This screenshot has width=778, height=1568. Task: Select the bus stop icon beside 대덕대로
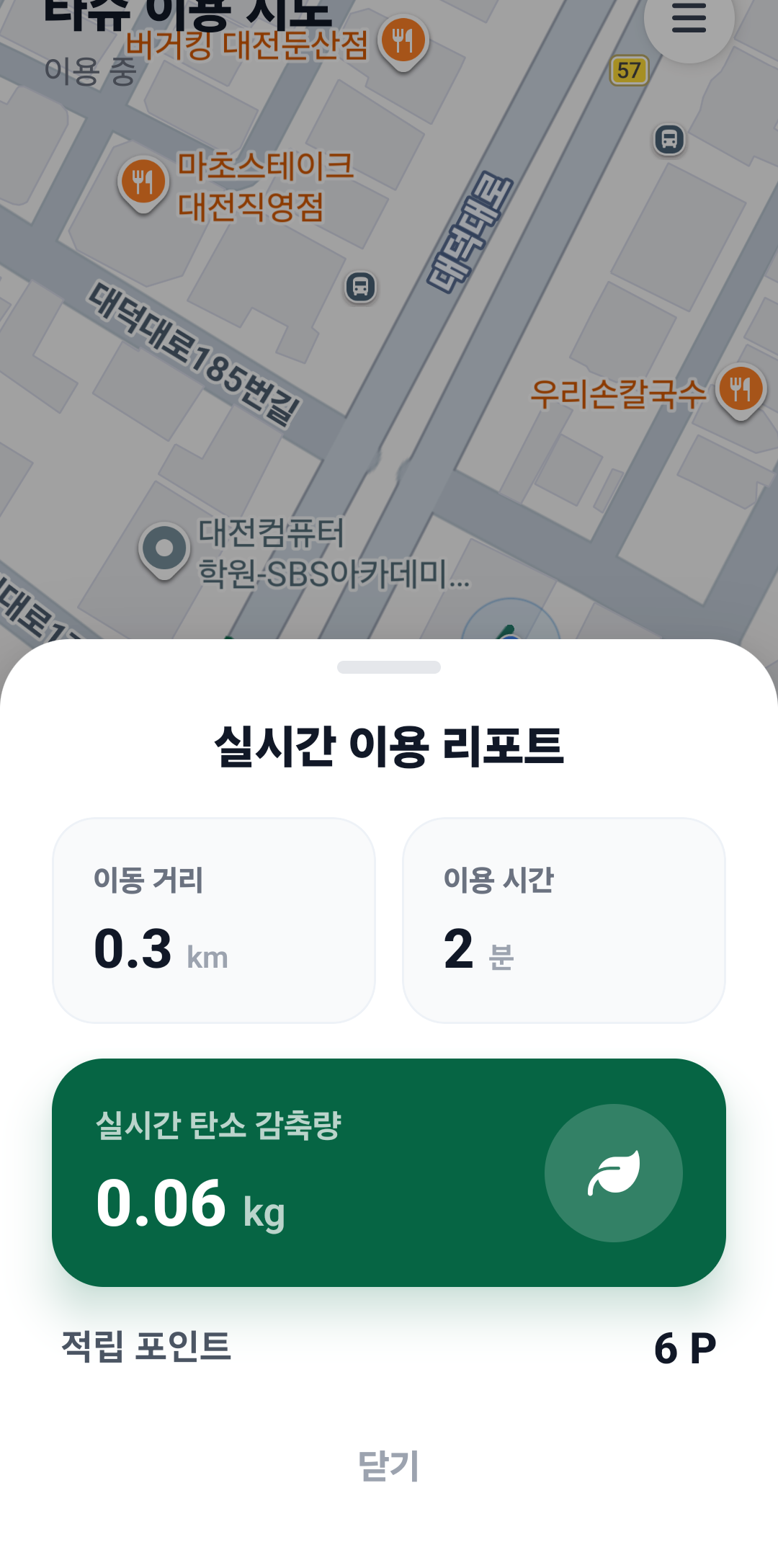coord(360,288)
